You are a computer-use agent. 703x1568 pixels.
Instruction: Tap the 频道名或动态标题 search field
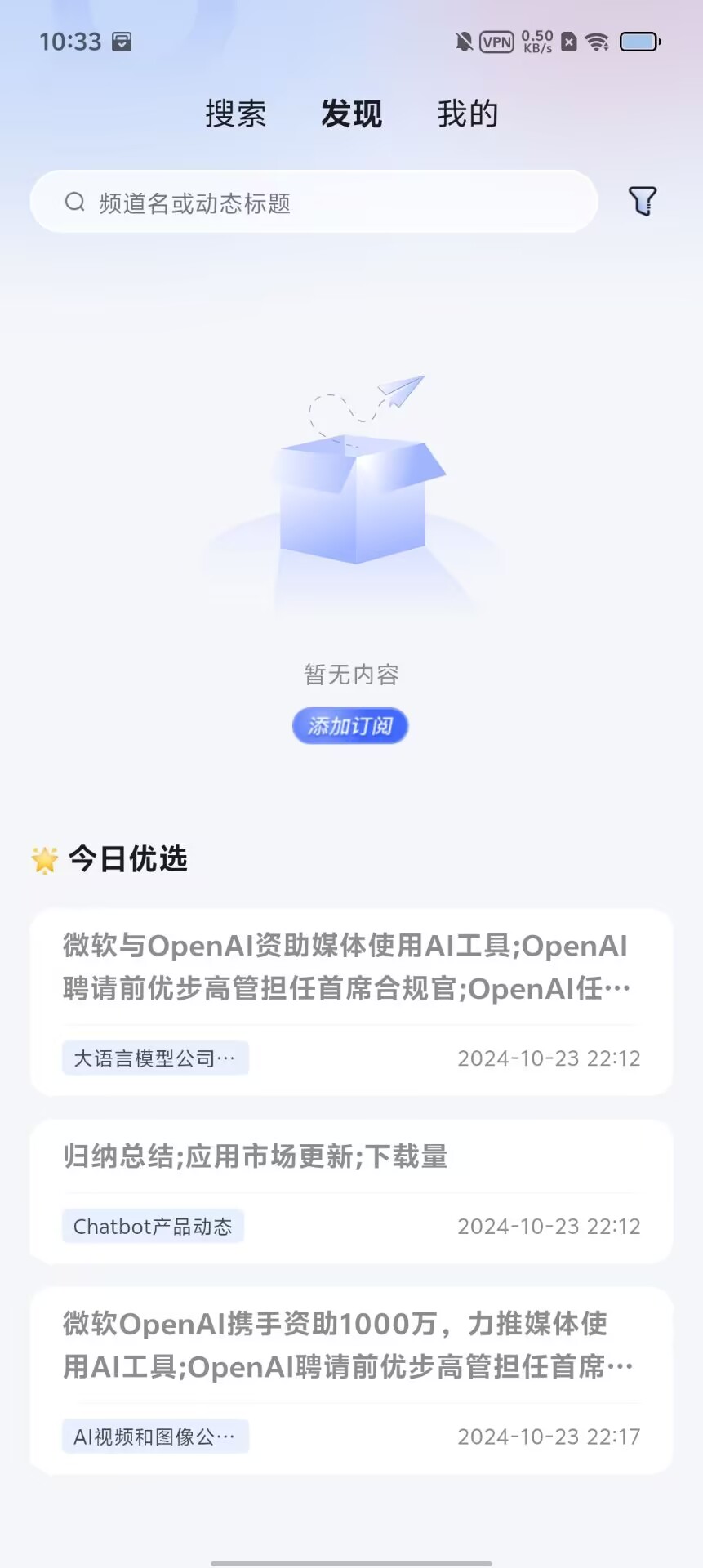pos(314,202)
